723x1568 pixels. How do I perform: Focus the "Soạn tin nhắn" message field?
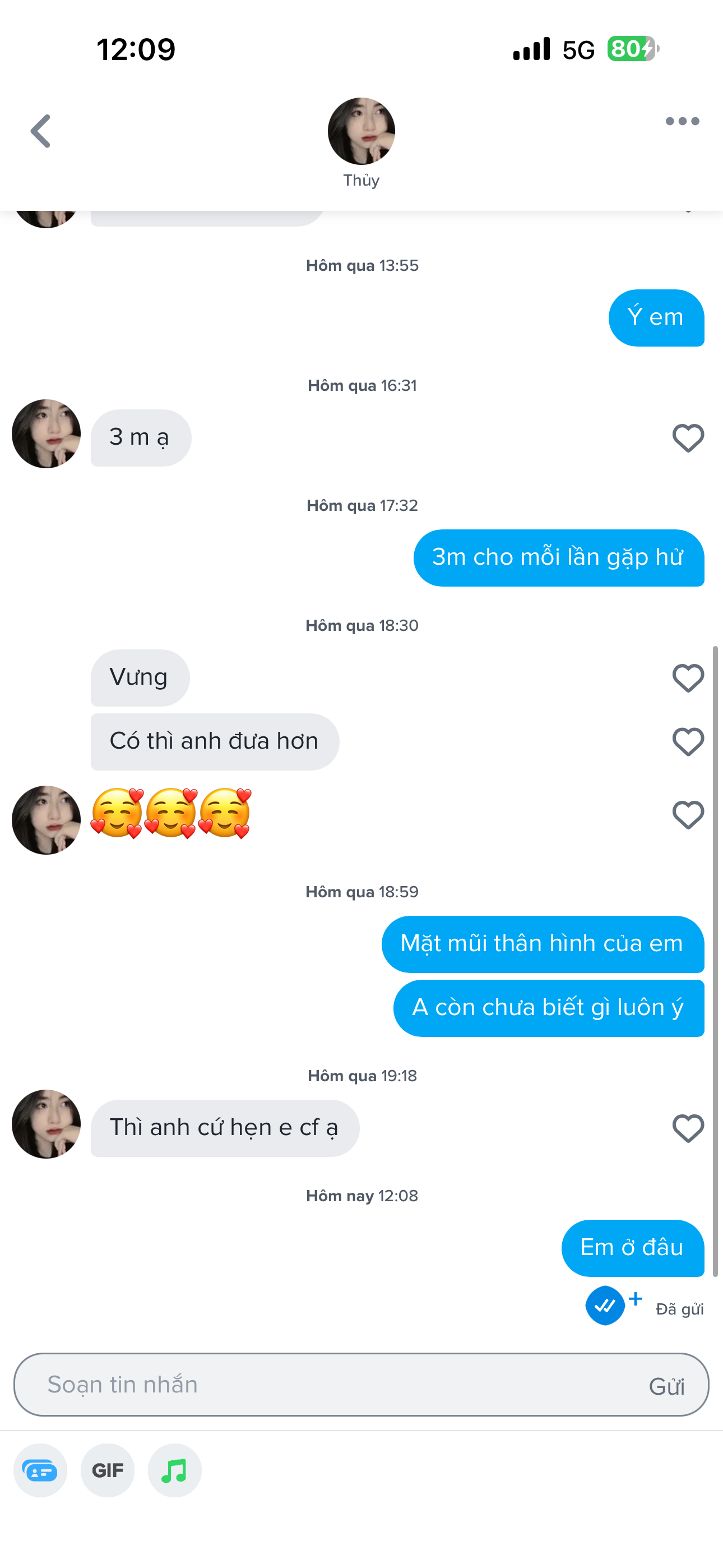tap(328, 1384)
